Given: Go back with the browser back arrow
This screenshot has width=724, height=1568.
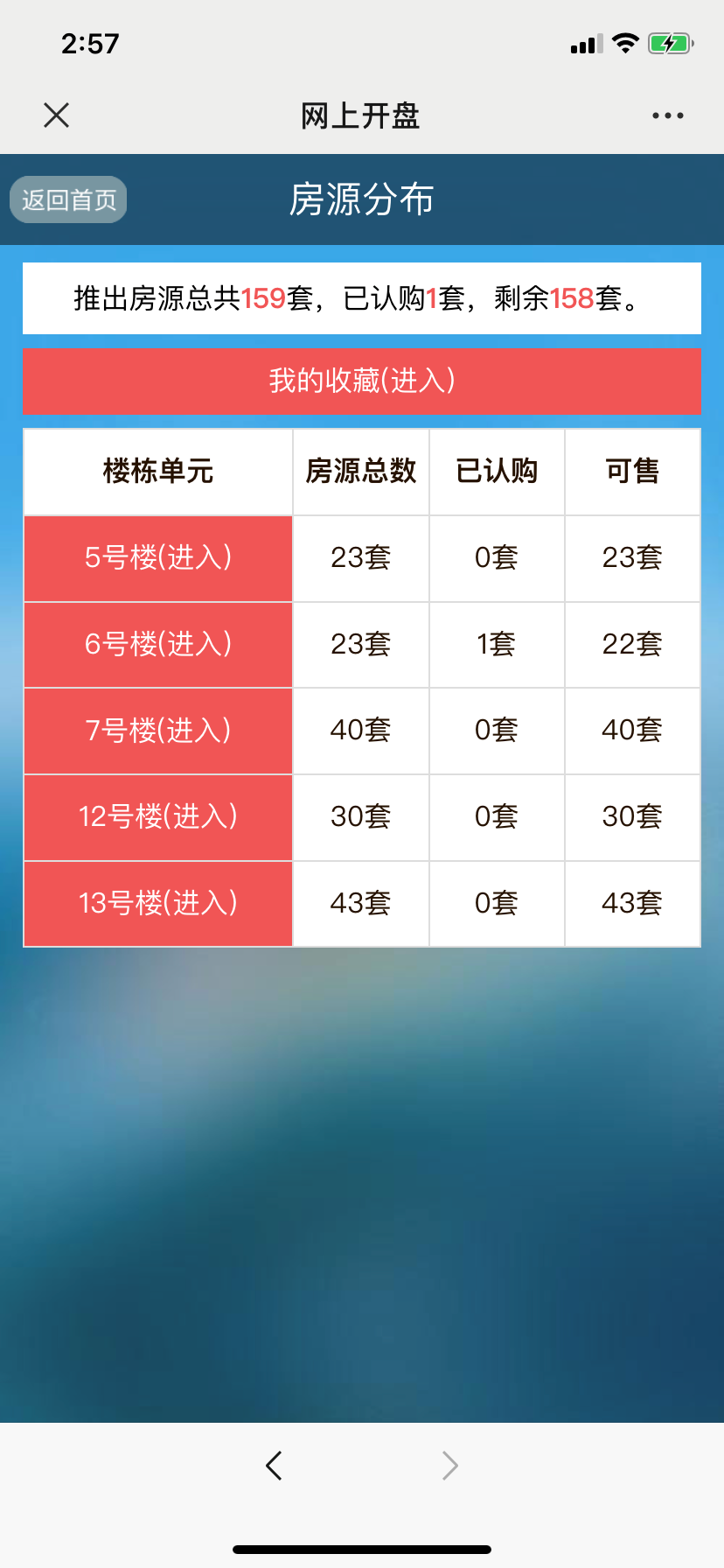Looking at the screenshot, I should [x=274, y=1465].
